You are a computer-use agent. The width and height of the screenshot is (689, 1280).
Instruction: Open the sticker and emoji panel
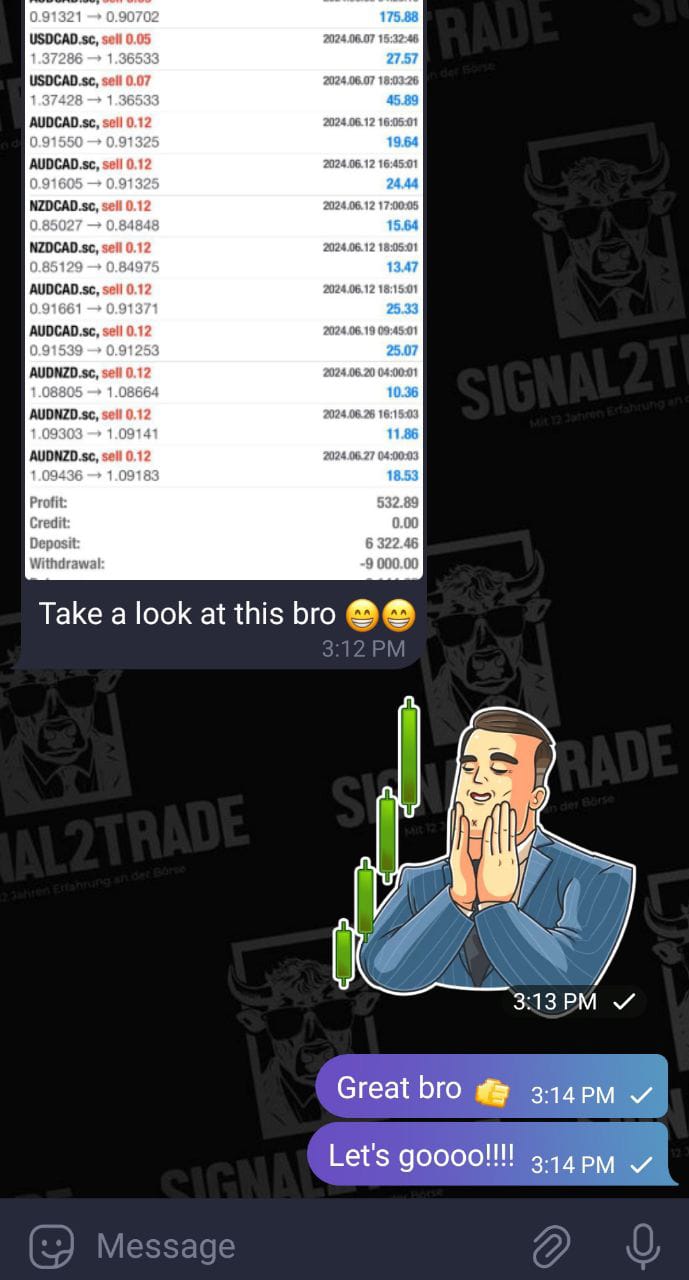(51, 1246)
